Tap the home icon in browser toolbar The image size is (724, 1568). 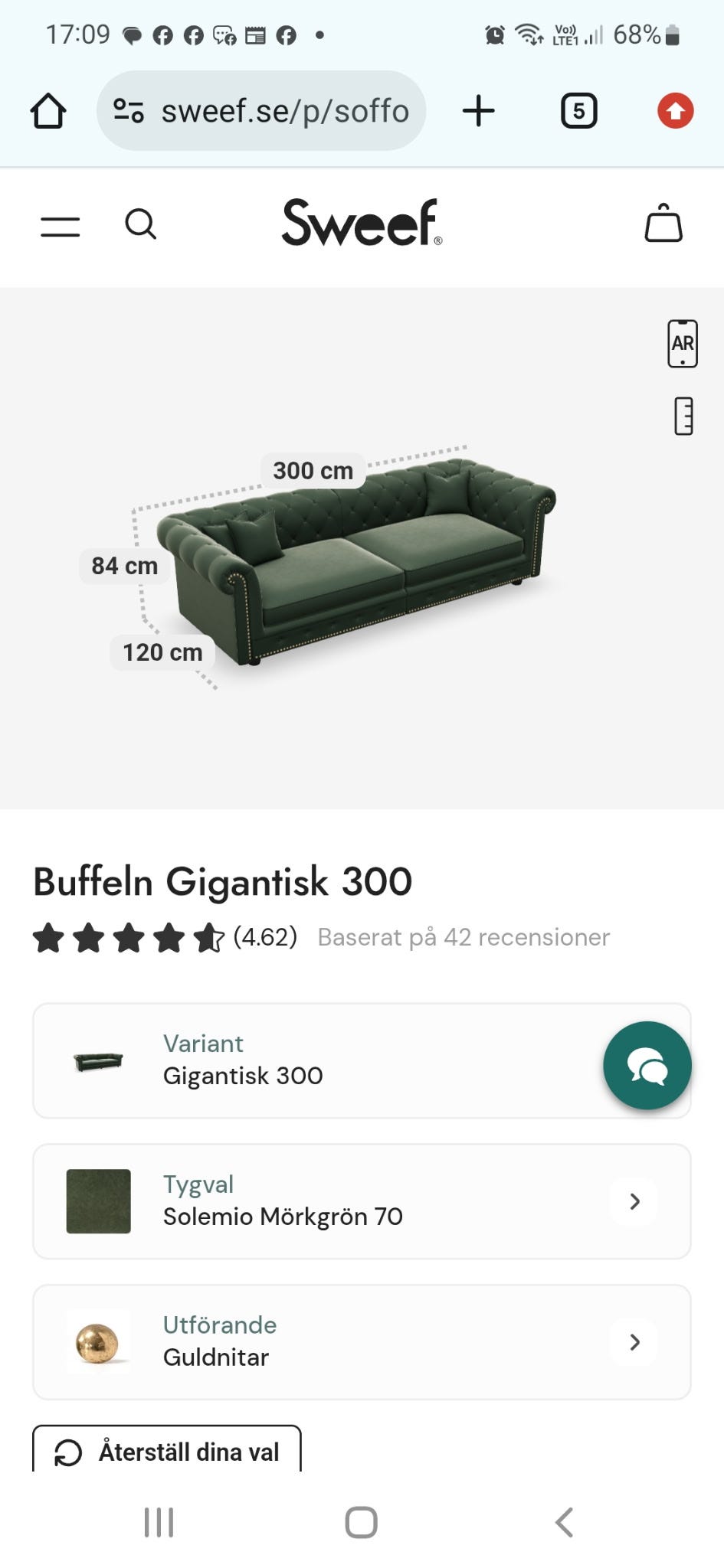pyautogui.click(x=49, y=109)
